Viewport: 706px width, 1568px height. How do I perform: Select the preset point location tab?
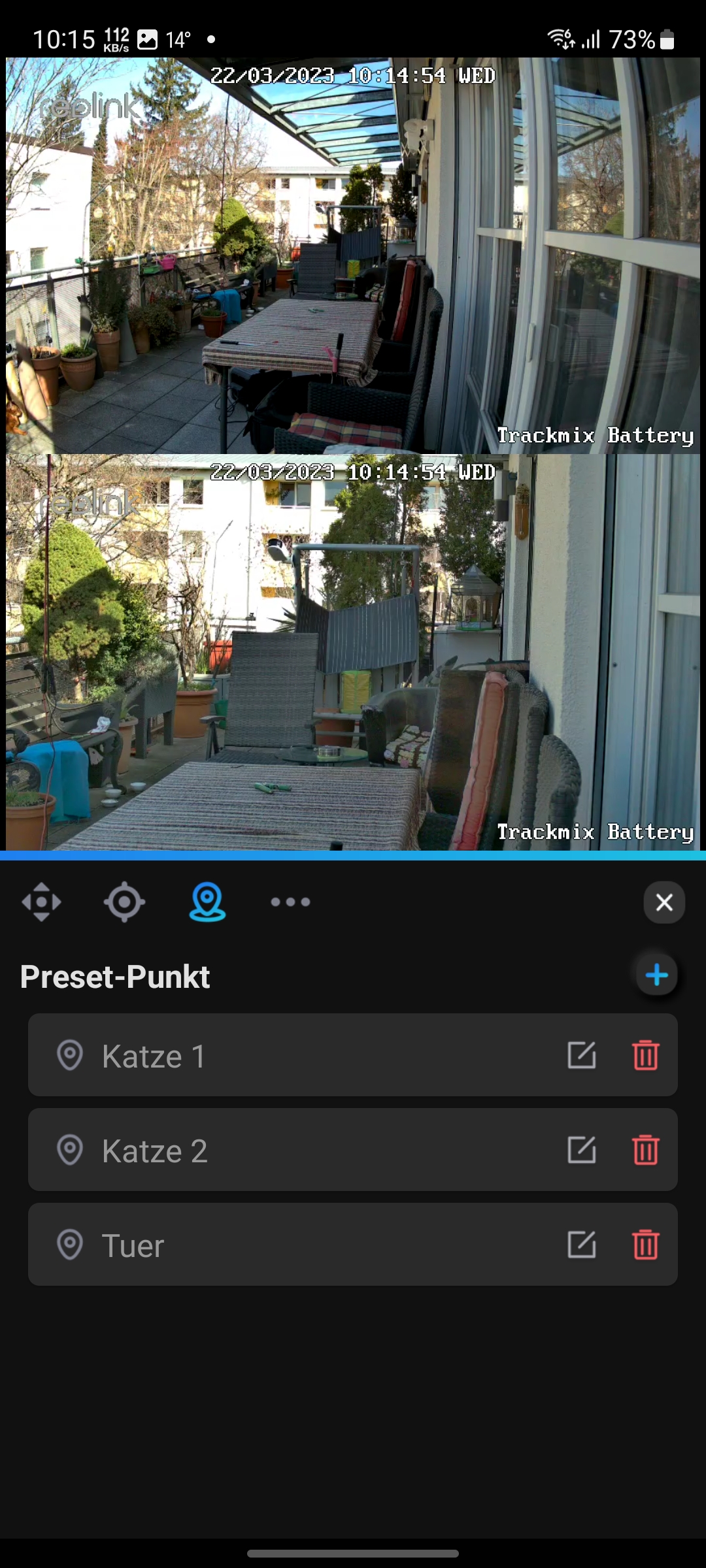click(207, 902)
